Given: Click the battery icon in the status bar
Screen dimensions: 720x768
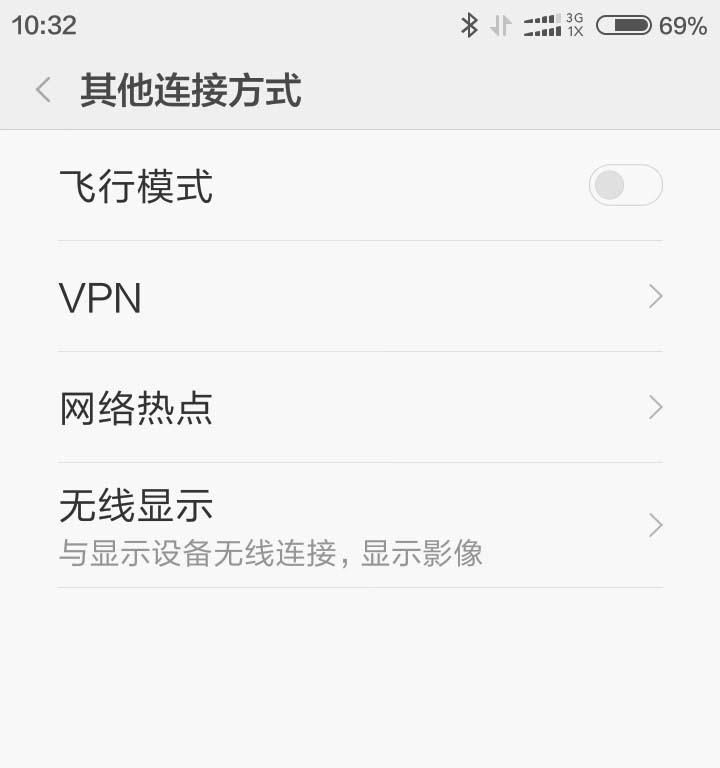Looking at the screenshot, I should 622,23.
